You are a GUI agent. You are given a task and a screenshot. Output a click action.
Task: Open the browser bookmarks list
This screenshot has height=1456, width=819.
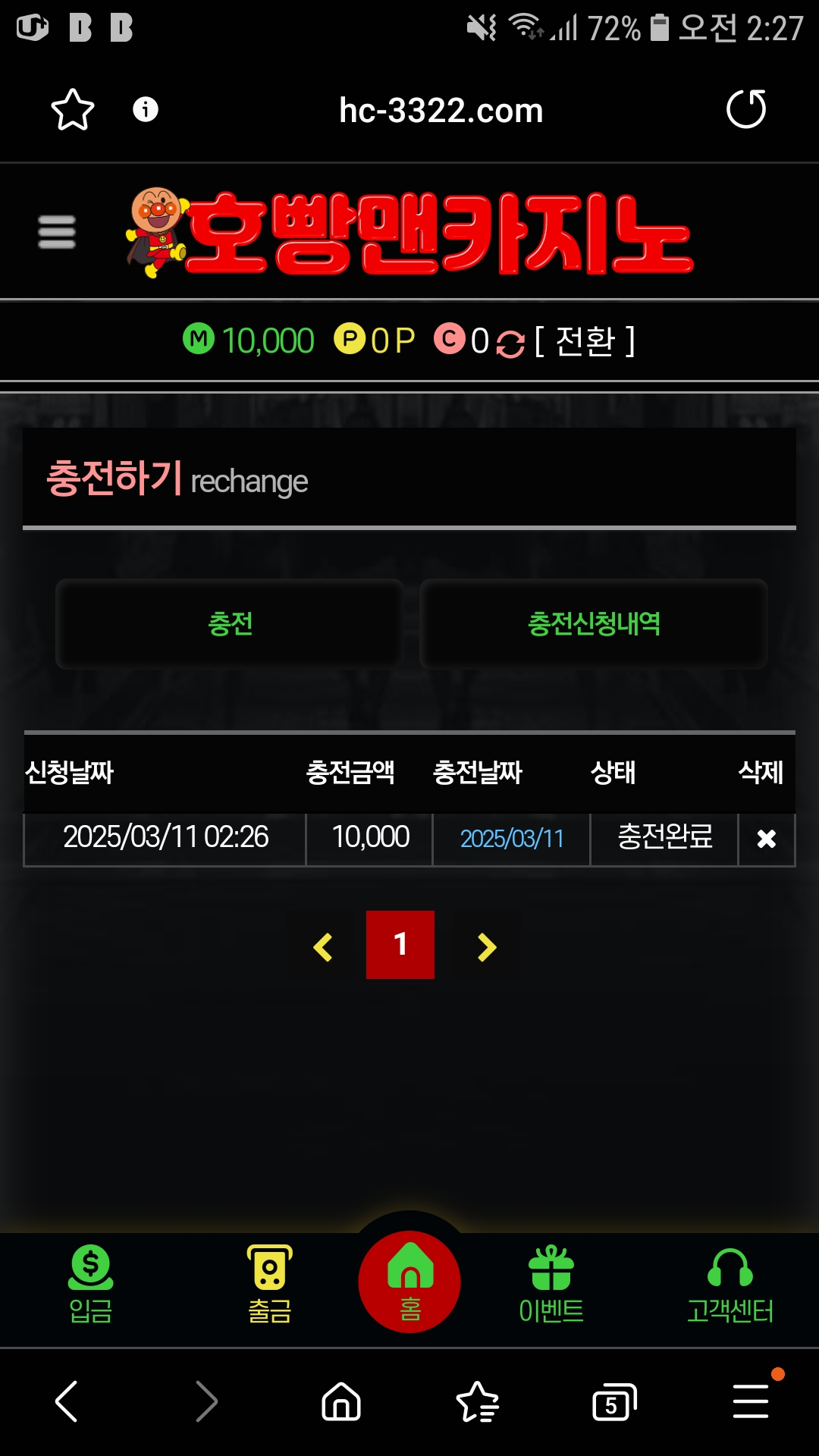[478, 1402]
